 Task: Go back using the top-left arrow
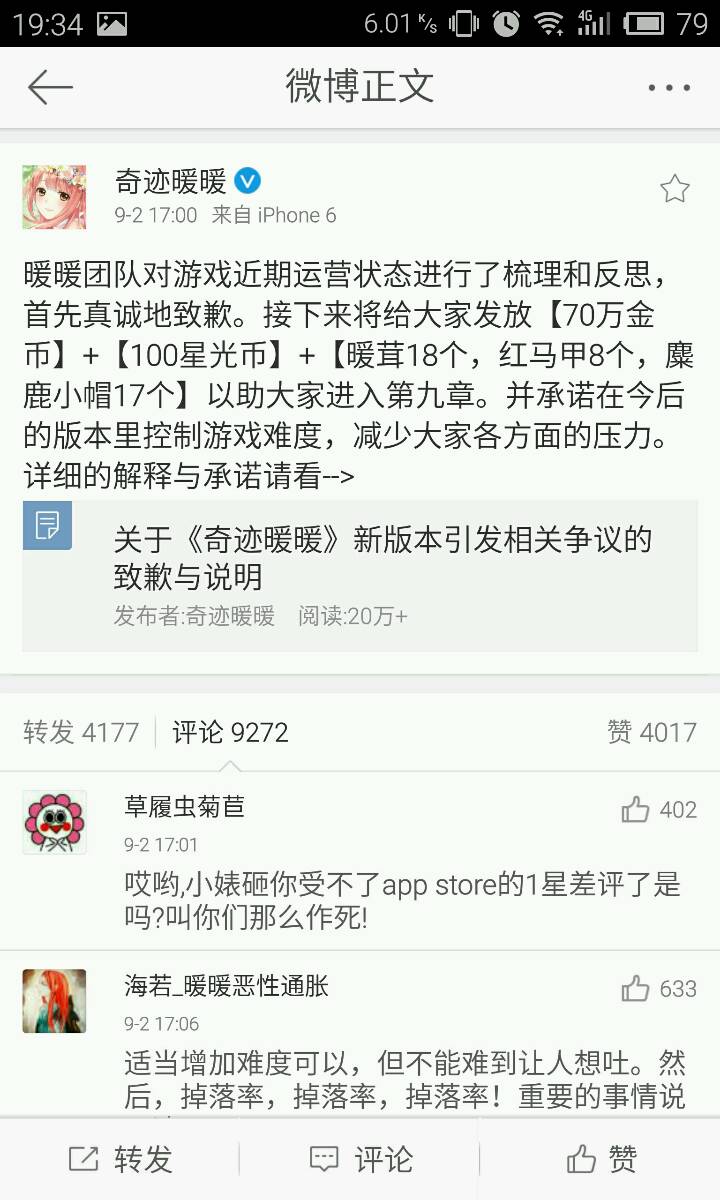[50, 88]
